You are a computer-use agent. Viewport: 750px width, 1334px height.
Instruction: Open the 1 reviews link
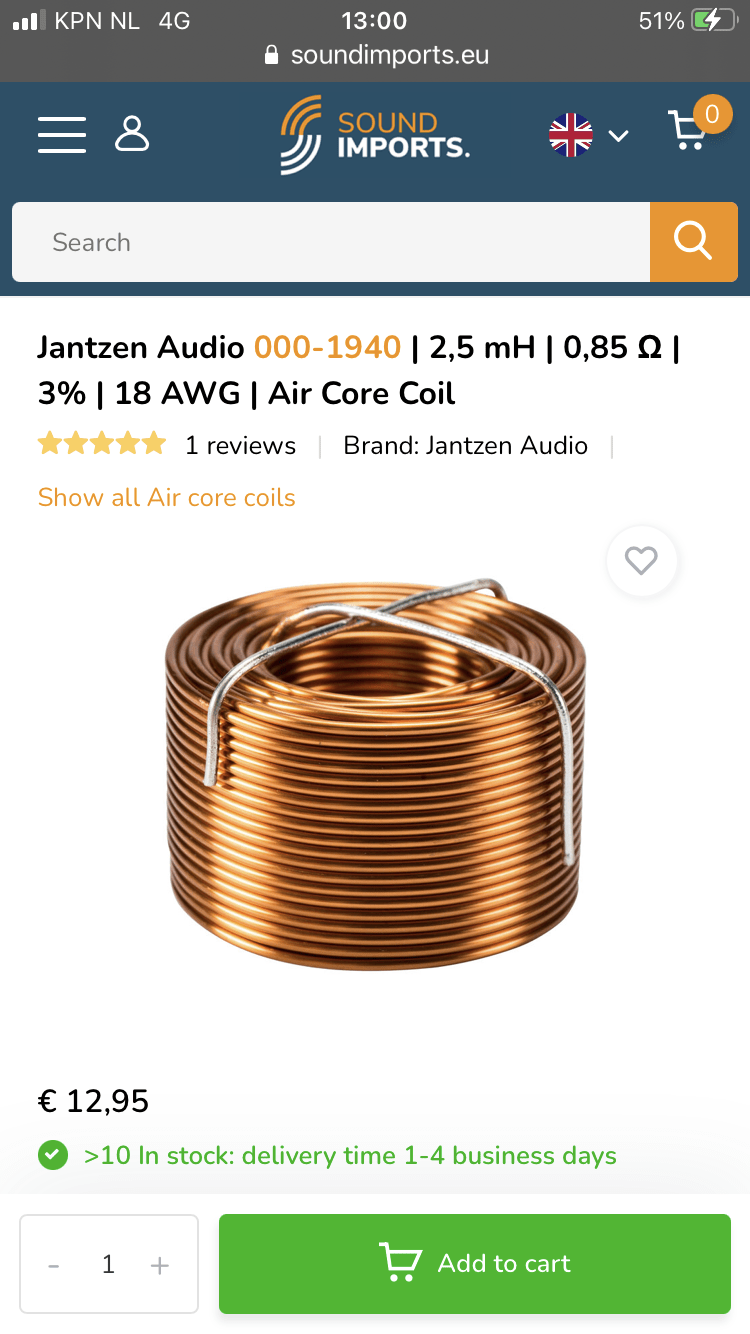tap(240, 445)
